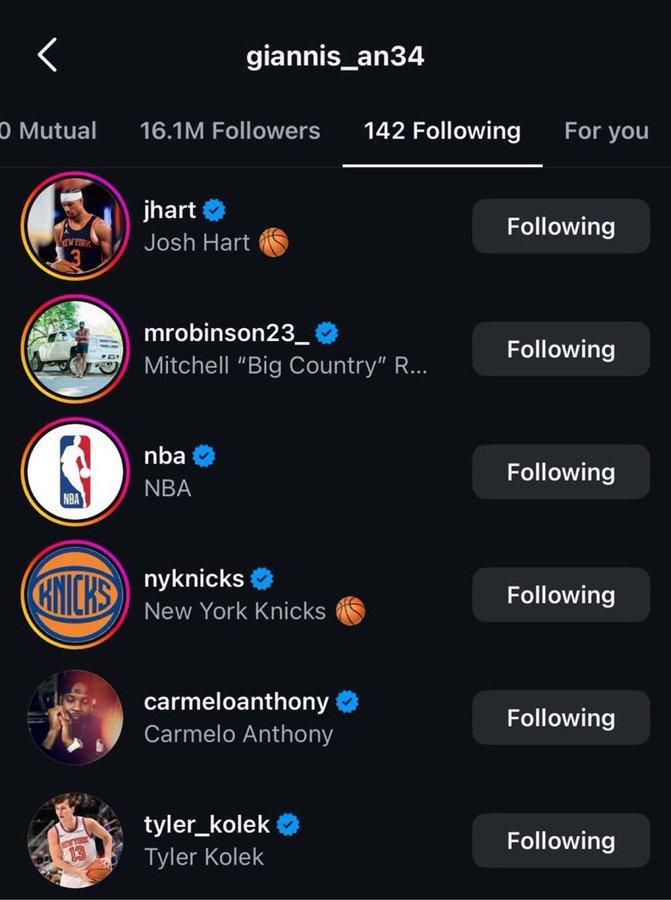Tap the Following button for nba
Screen dimensions: 671x900
(560, 472)
